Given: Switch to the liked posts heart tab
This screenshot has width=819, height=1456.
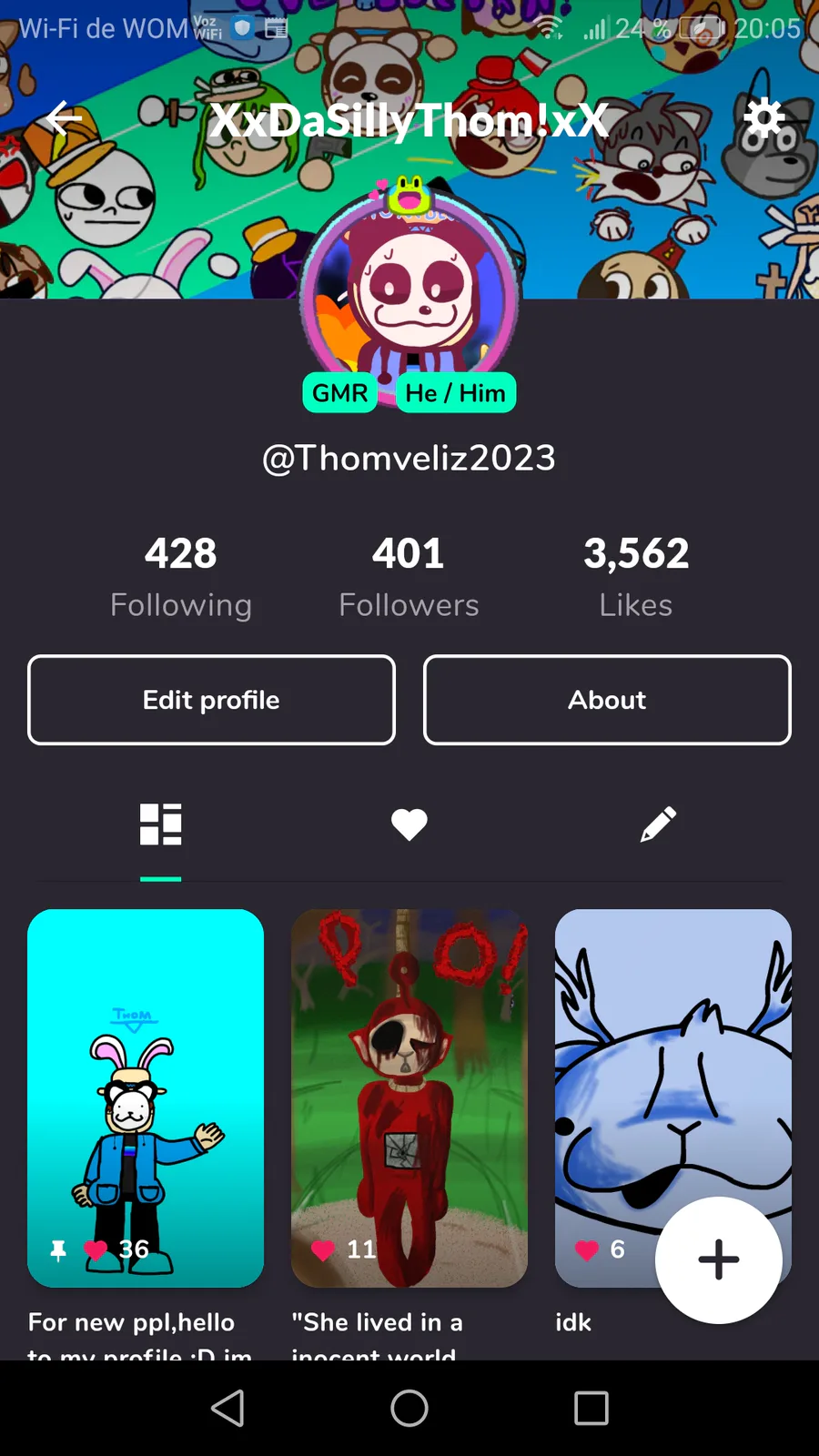Looking at the screenshot, I should click(409, 824).
